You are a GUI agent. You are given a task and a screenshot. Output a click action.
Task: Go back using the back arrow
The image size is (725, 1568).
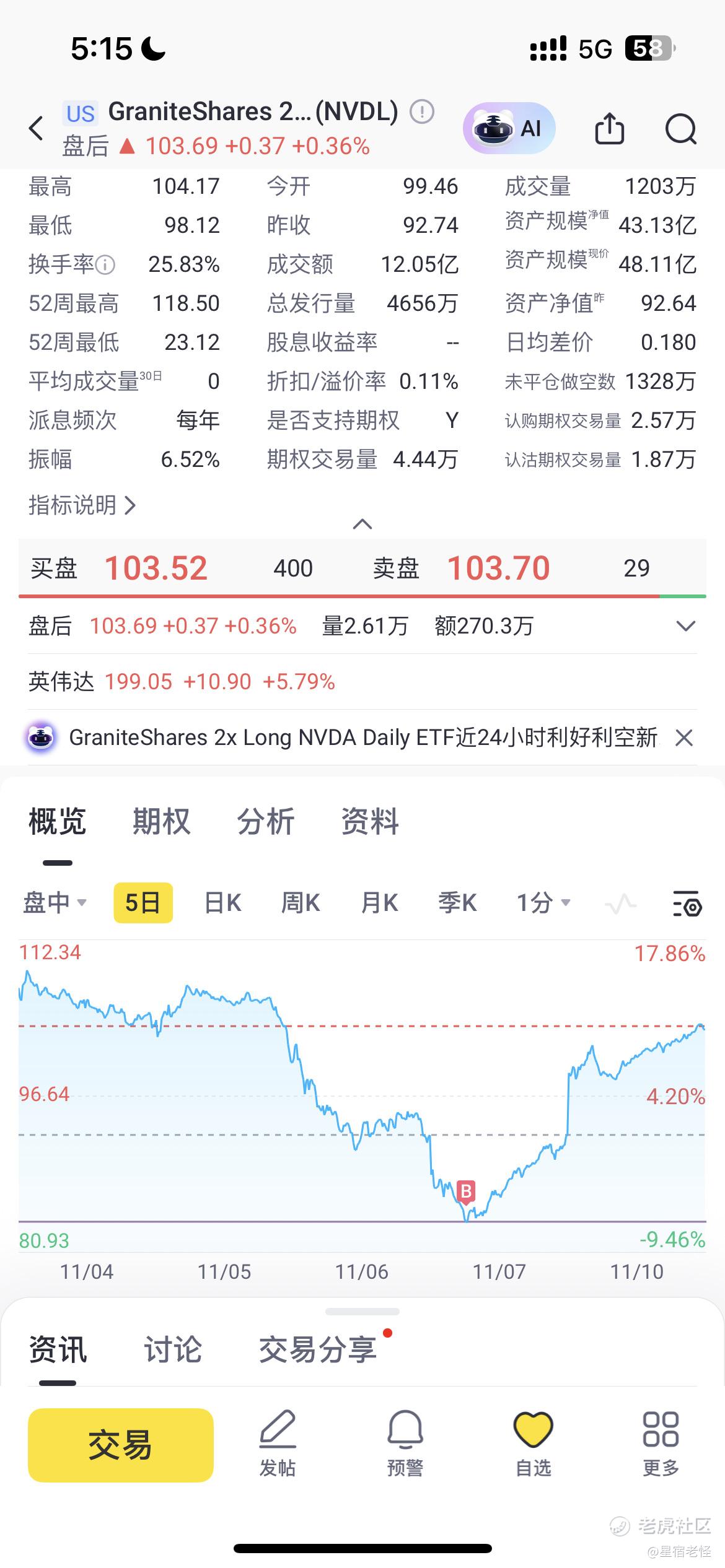tap(37, 129)
